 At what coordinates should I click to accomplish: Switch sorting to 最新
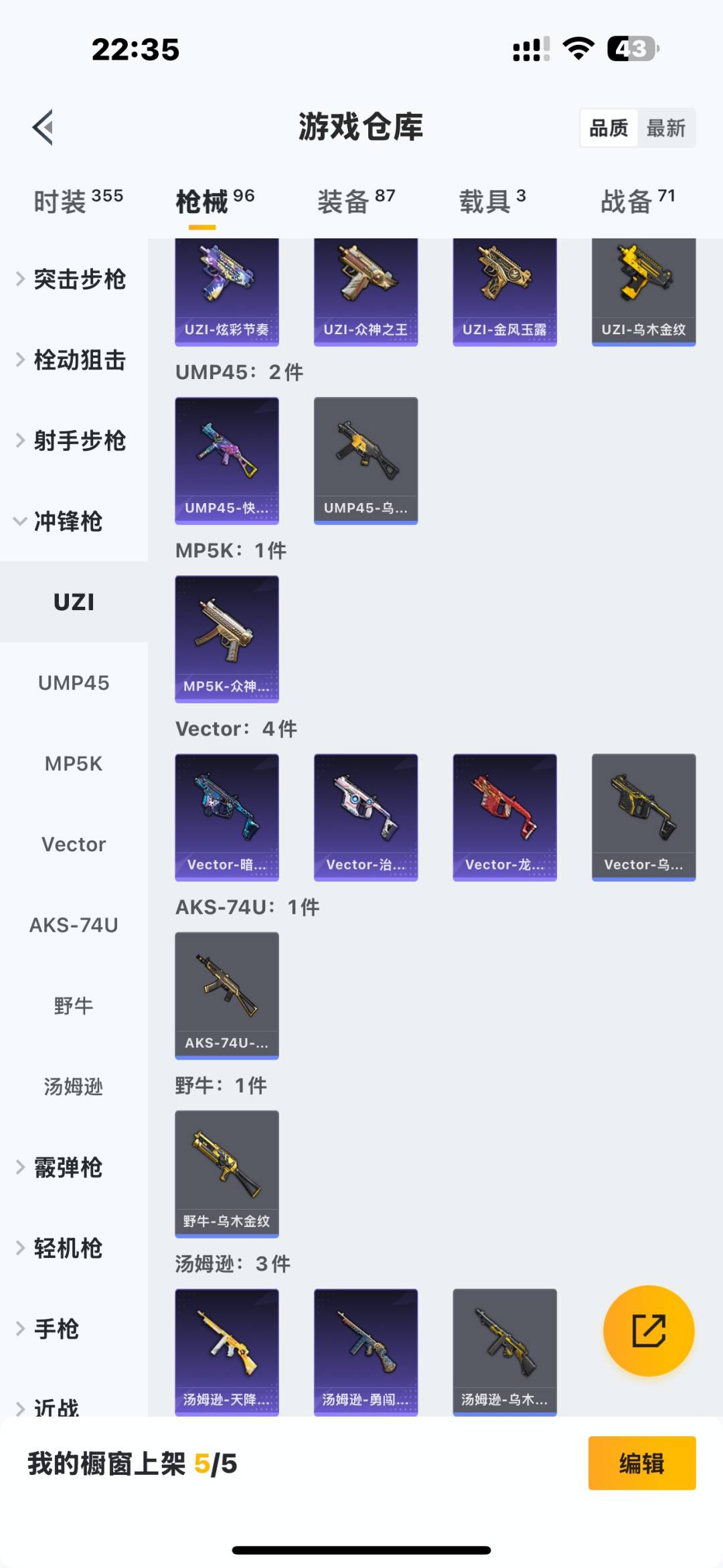(x=667, y=127)
